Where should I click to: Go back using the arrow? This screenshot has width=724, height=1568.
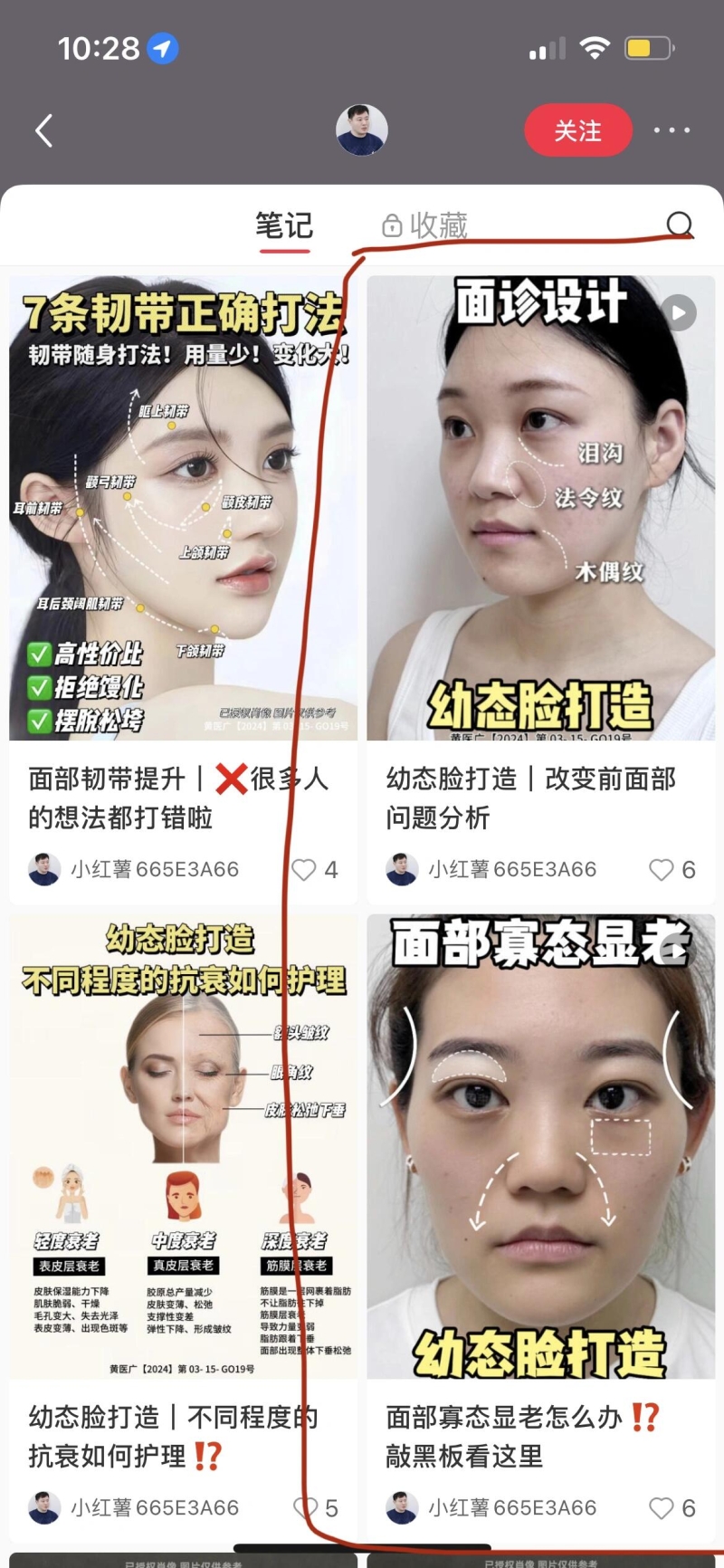43,130
